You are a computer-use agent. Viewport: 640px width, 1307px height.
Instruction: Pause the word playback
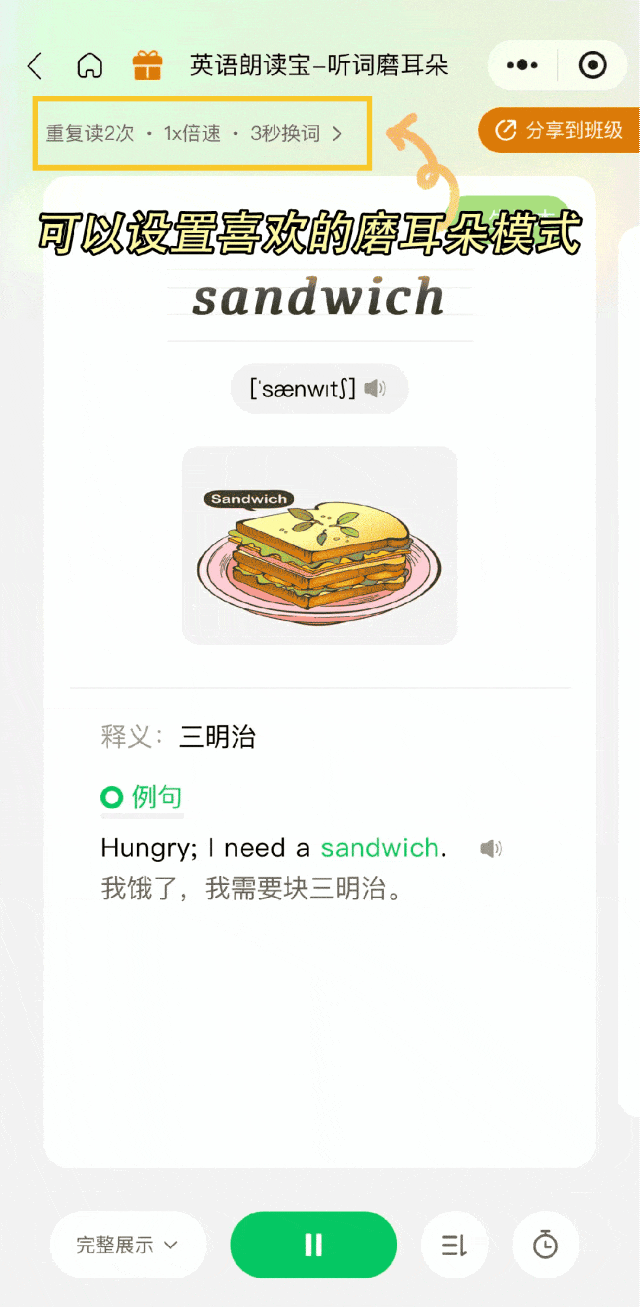click(313, 1245)
